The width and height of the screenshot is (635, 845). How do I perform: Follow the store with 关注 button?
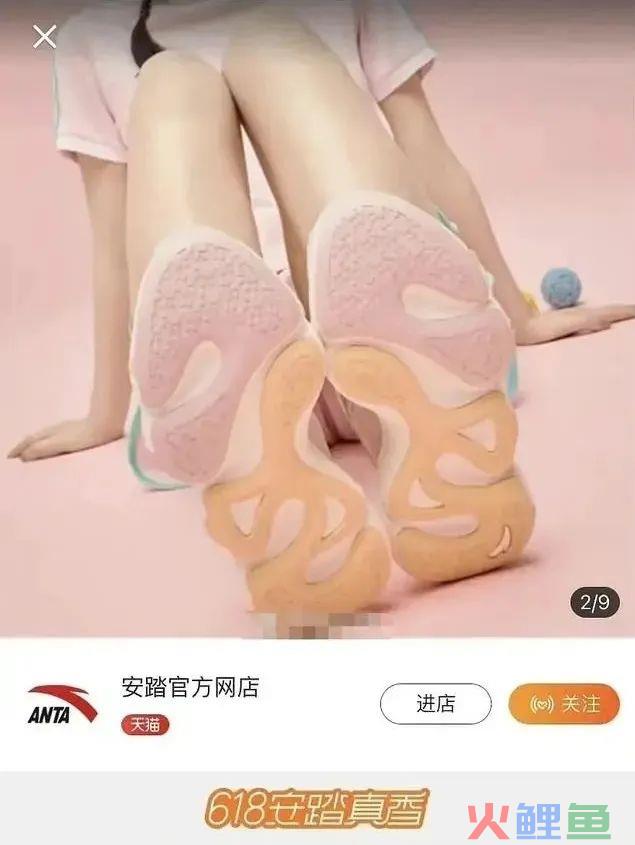(x=564, y=704)
